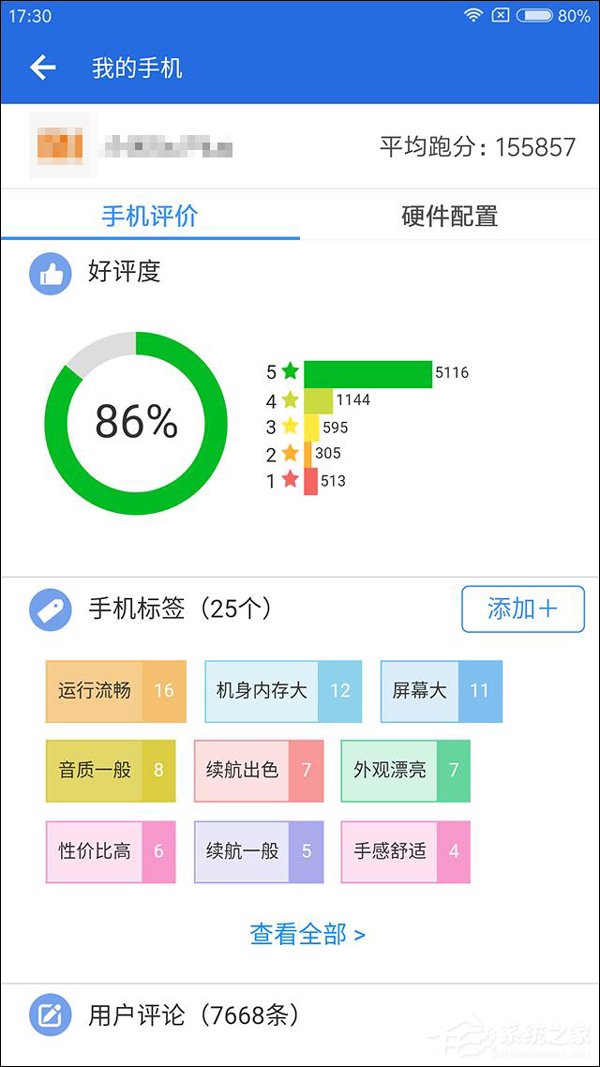This screenshot has height=1067, width=600.
Task: Choose the 性价比高 tag
Action: coord(111,852)
